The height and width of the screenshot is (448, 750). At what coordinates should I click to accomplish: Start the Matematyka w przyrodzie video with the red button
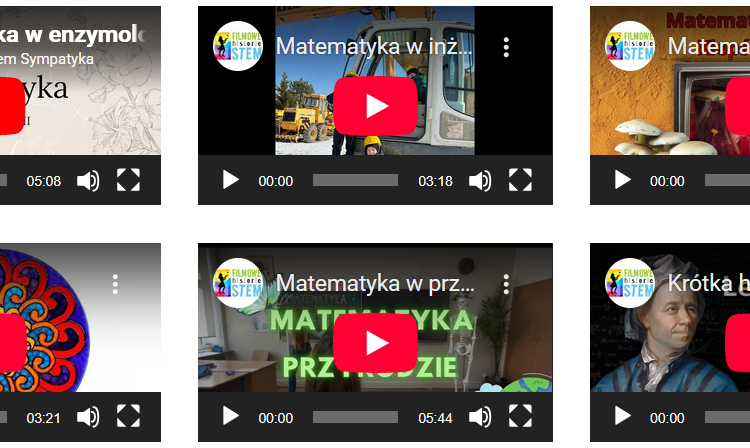(x=376, y=342)
